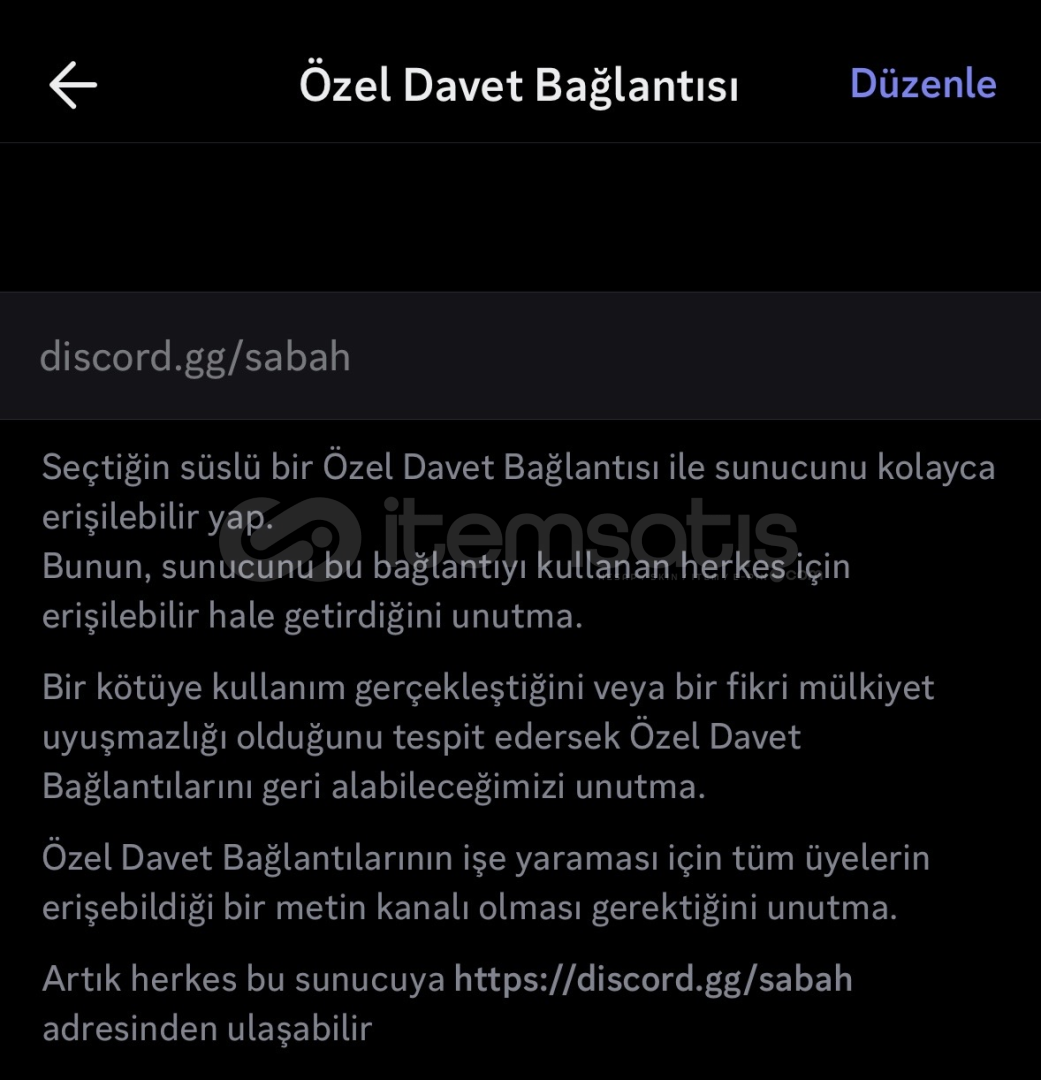The width and height of the screenshot is (1041, 1080).
Task: Open the https://discord.gg/sabah link
Action: [x=653, y=978]
